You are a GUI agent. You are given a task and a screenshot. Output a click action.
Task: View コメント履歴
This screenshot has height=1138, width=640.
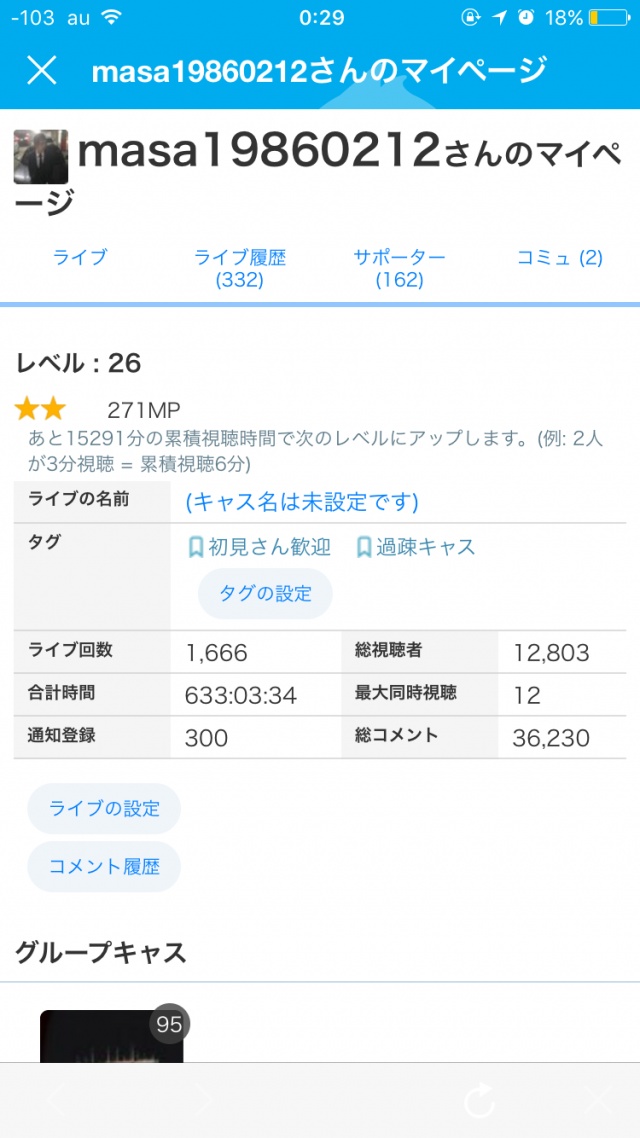[x=104, y=866]
